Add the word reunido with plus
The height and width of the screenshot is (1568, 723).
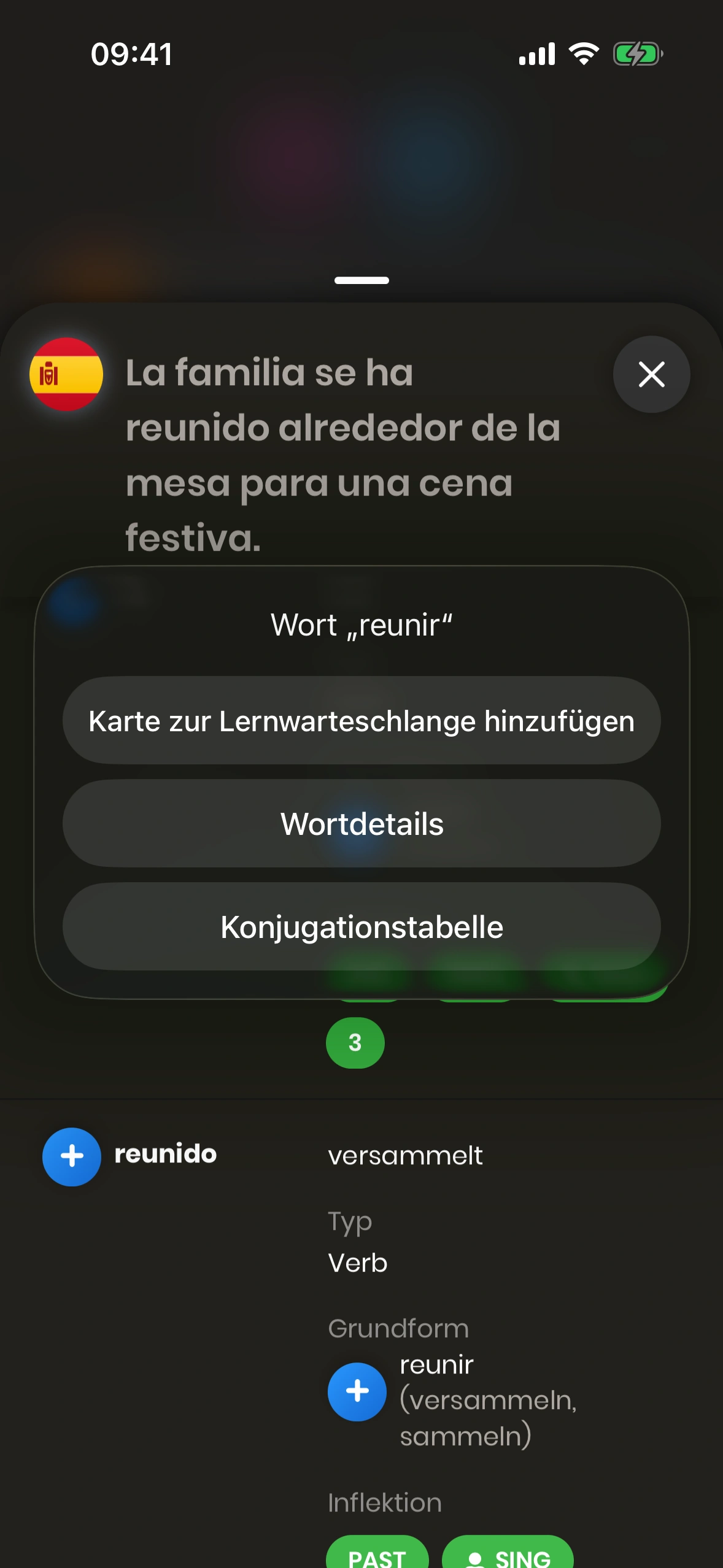(x=72, y=1156)
